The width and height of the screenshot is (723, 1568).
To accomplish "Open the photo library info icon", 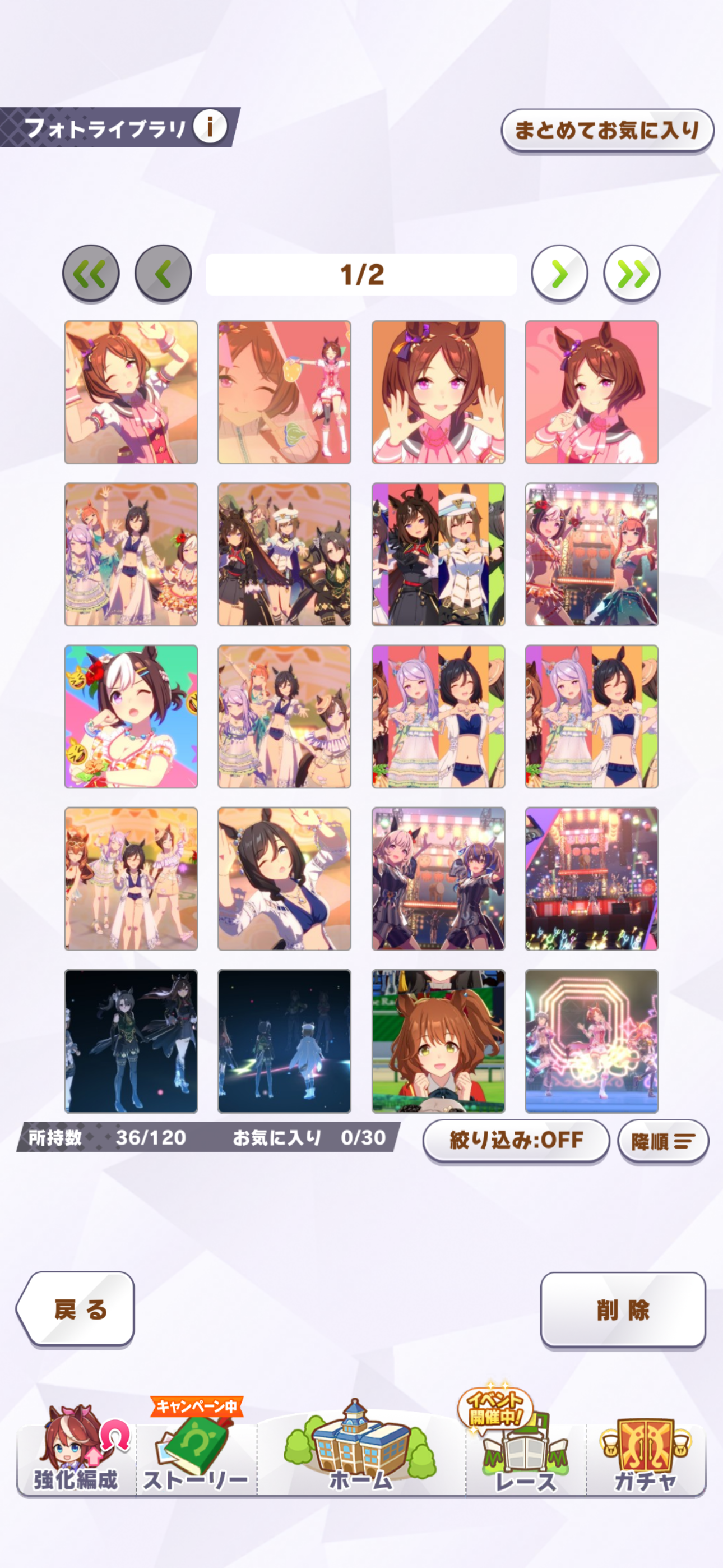I will [x=210, y=127].
